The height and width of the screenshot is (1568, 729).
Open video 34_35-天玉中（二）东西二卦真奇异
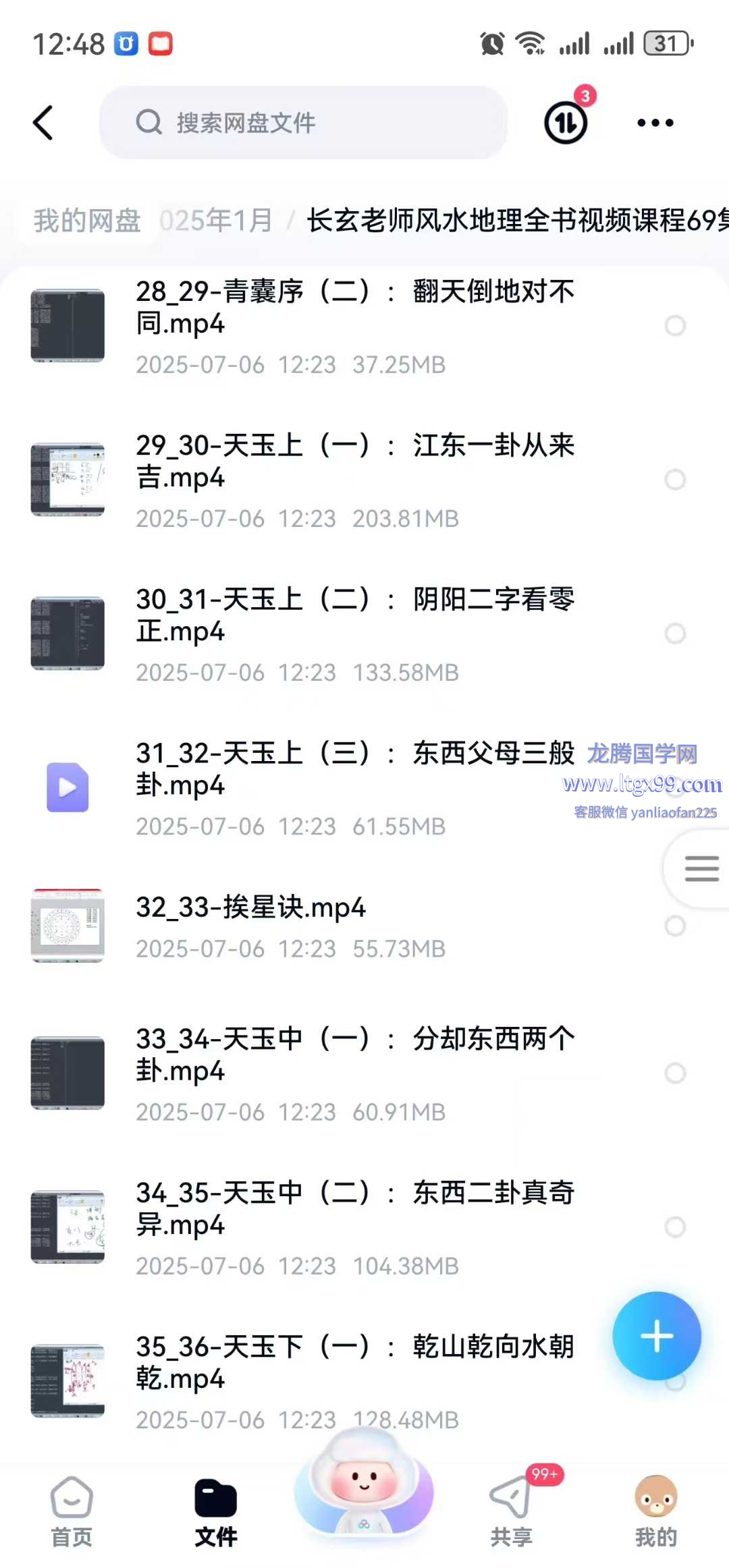click(x=354, y=1209)
